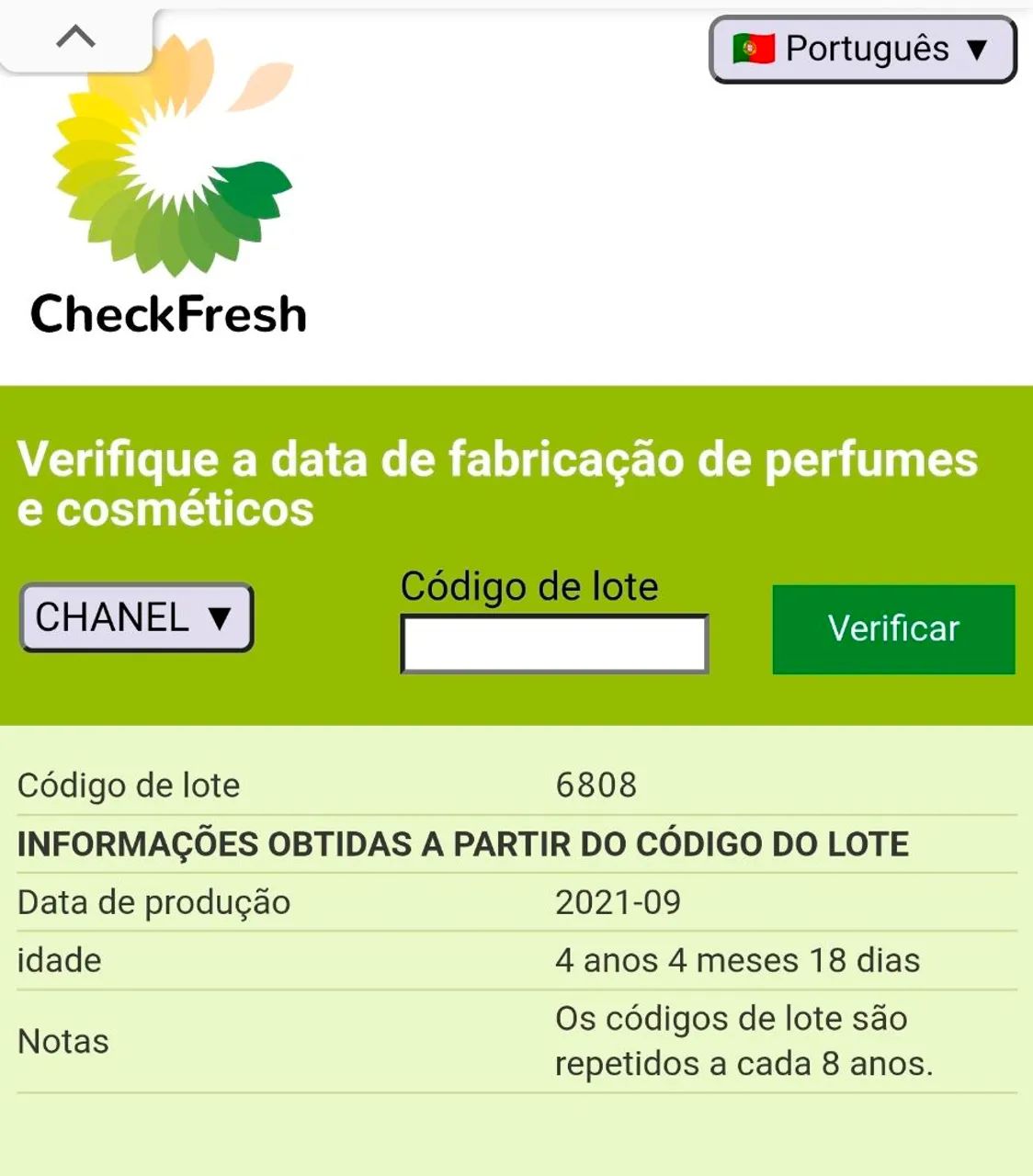This screenshot has width=1033, height=1176.
Task: Tap the Verificar button
Action: click(892, 629)
